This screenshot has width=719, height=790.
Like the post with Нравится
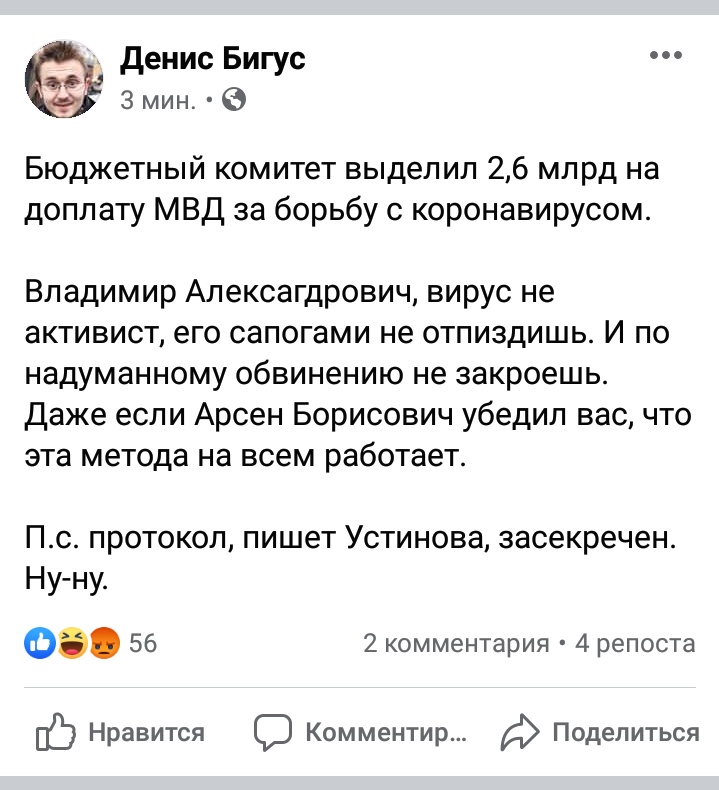point(120,734)
